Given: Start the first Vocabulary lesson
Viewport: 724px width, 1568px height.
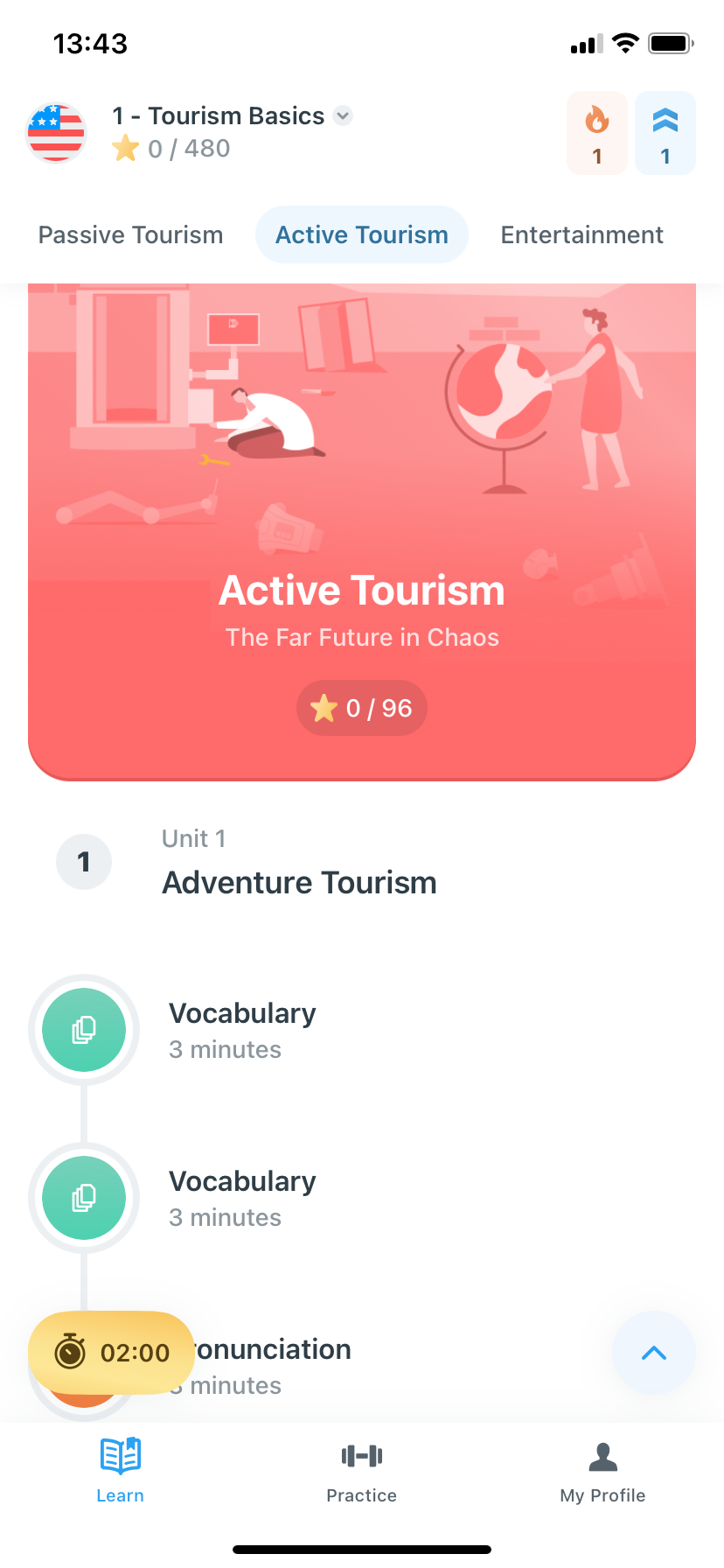Looking at the screenshot, I should click(84, 1030).
